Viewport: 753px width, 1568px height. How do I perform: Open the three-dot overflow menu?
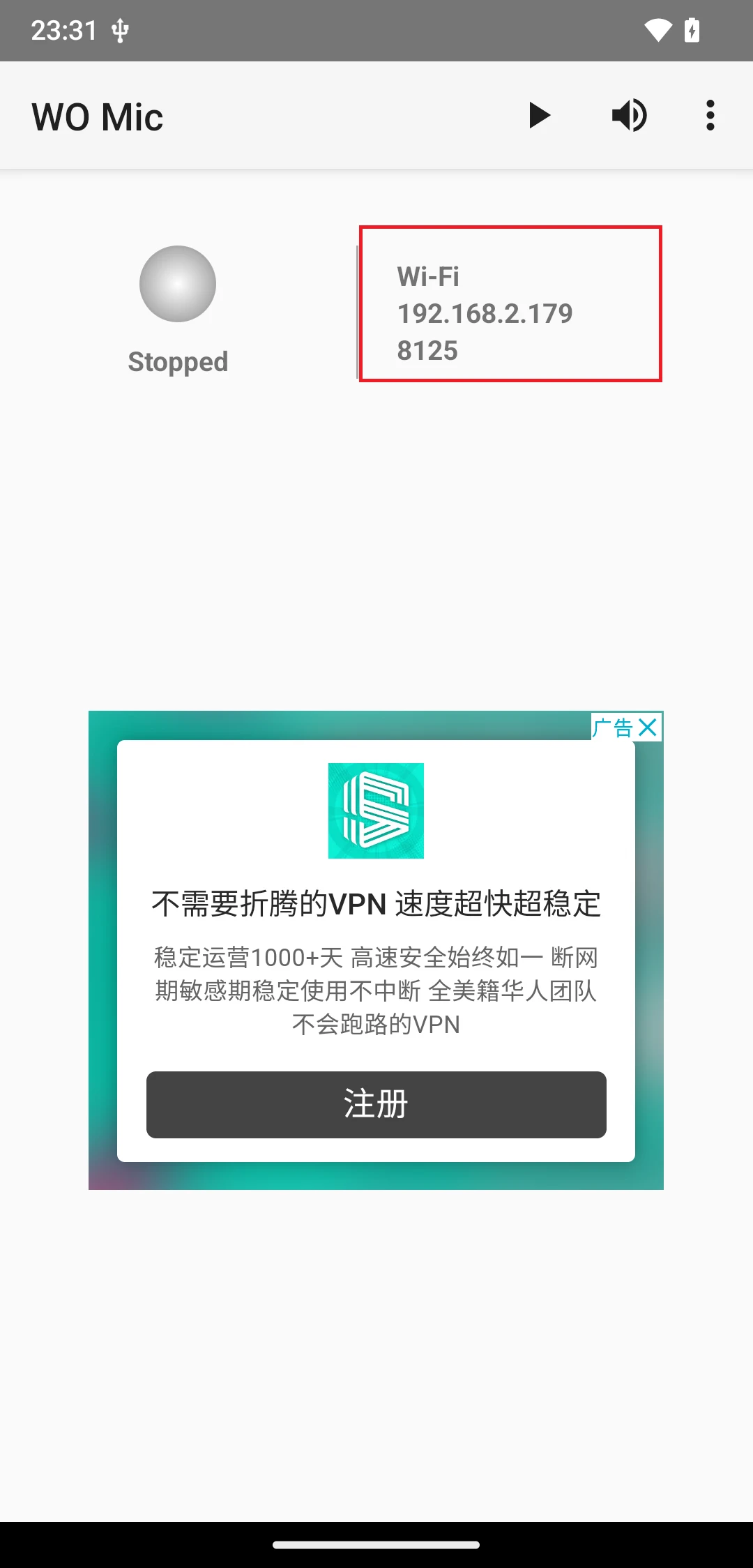pos(710,116)
